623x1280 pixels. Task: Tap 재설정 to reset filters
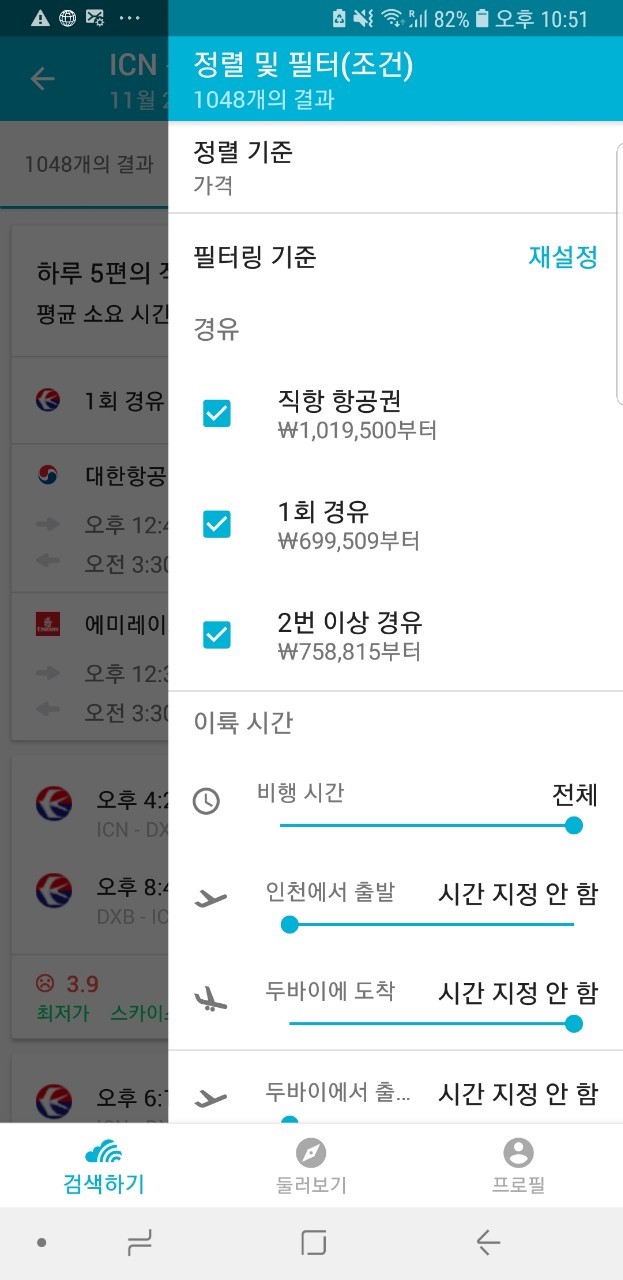click(x=562, y=257)
